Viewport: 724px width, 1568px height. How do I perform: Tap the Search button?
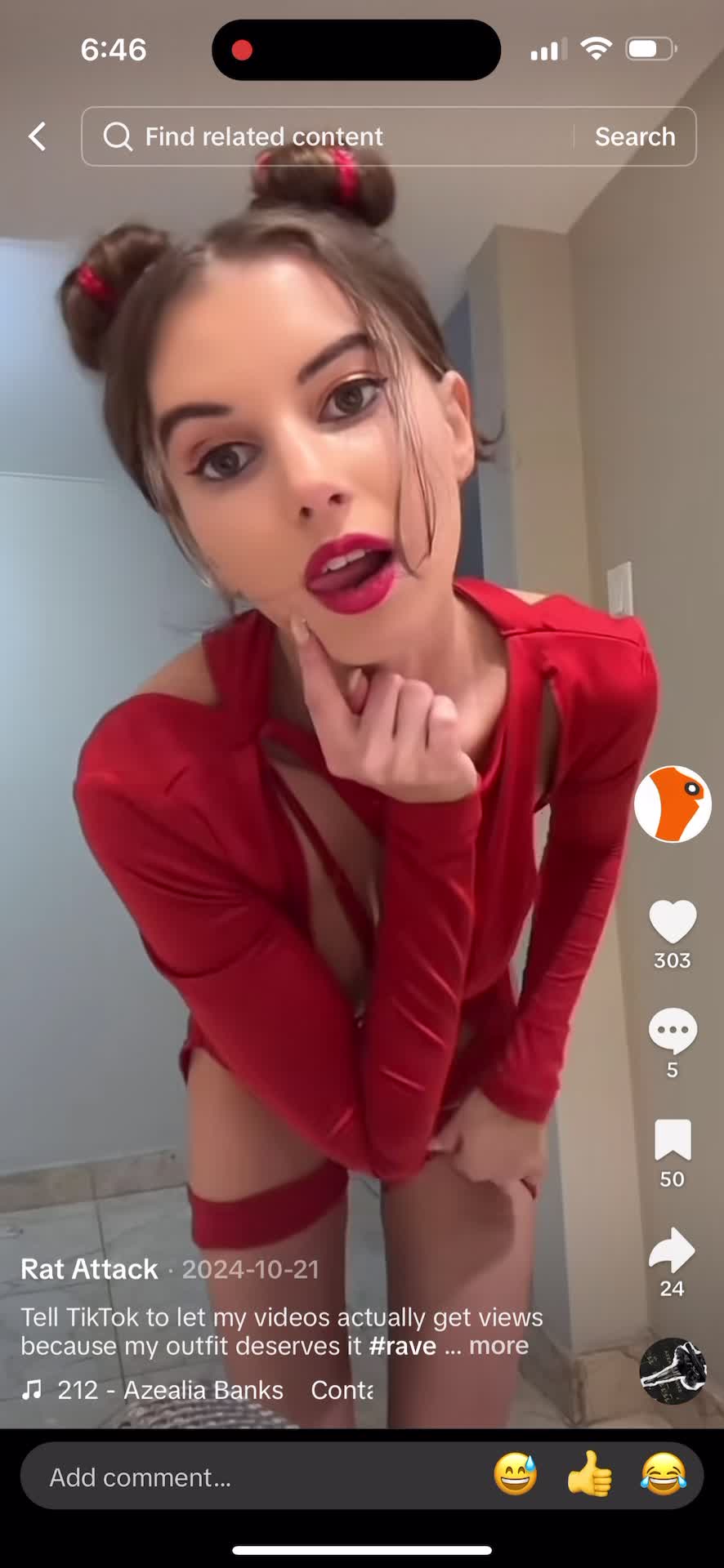tap(635, 136)
